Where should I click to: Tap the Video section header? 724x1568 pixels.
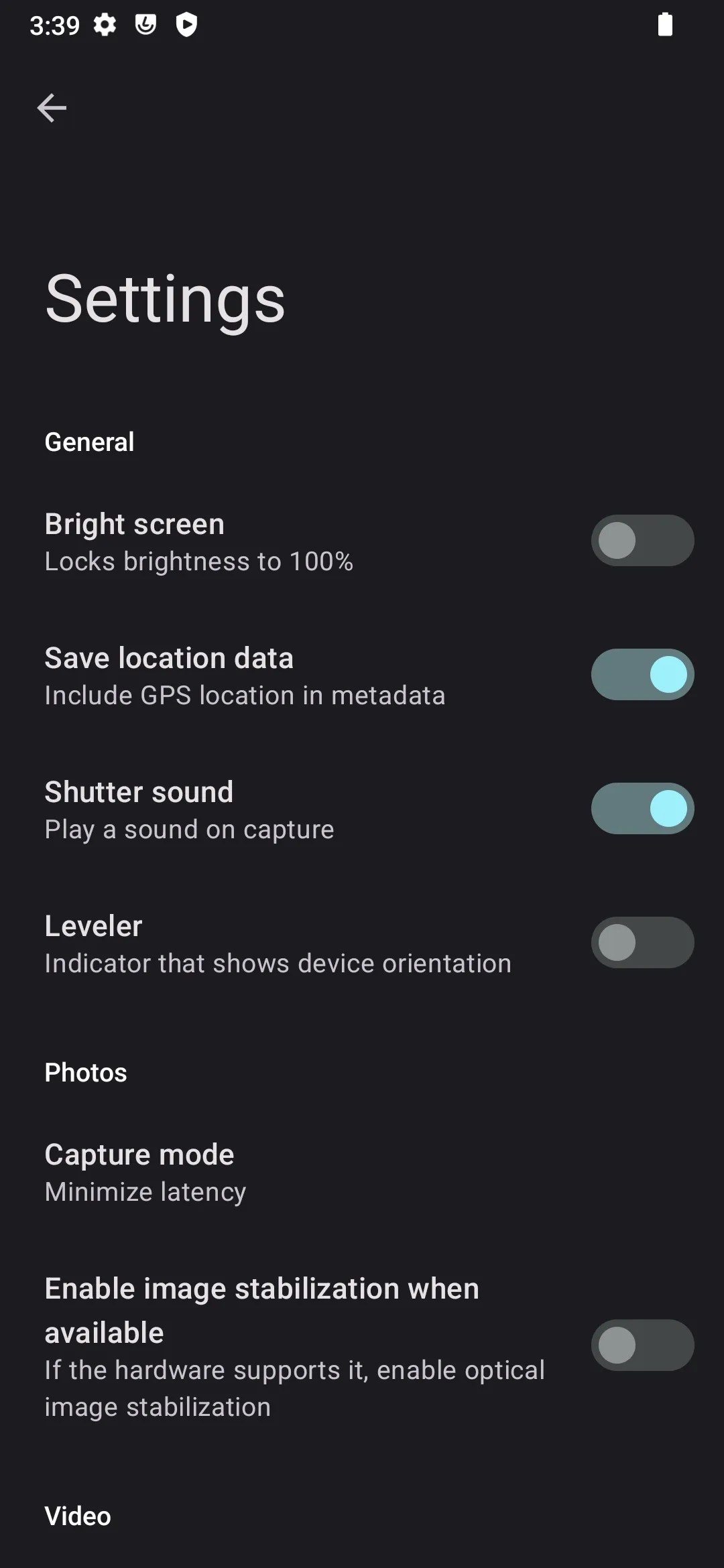tap(78, 1516)
